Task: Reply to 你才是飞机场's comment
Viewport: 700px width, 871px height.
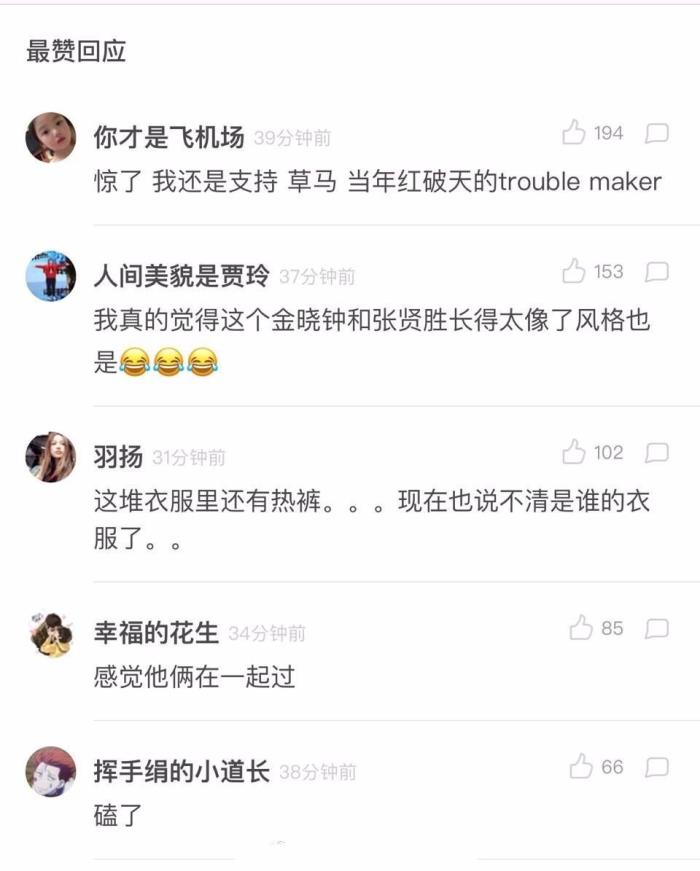Action: (x=657, y=133)
